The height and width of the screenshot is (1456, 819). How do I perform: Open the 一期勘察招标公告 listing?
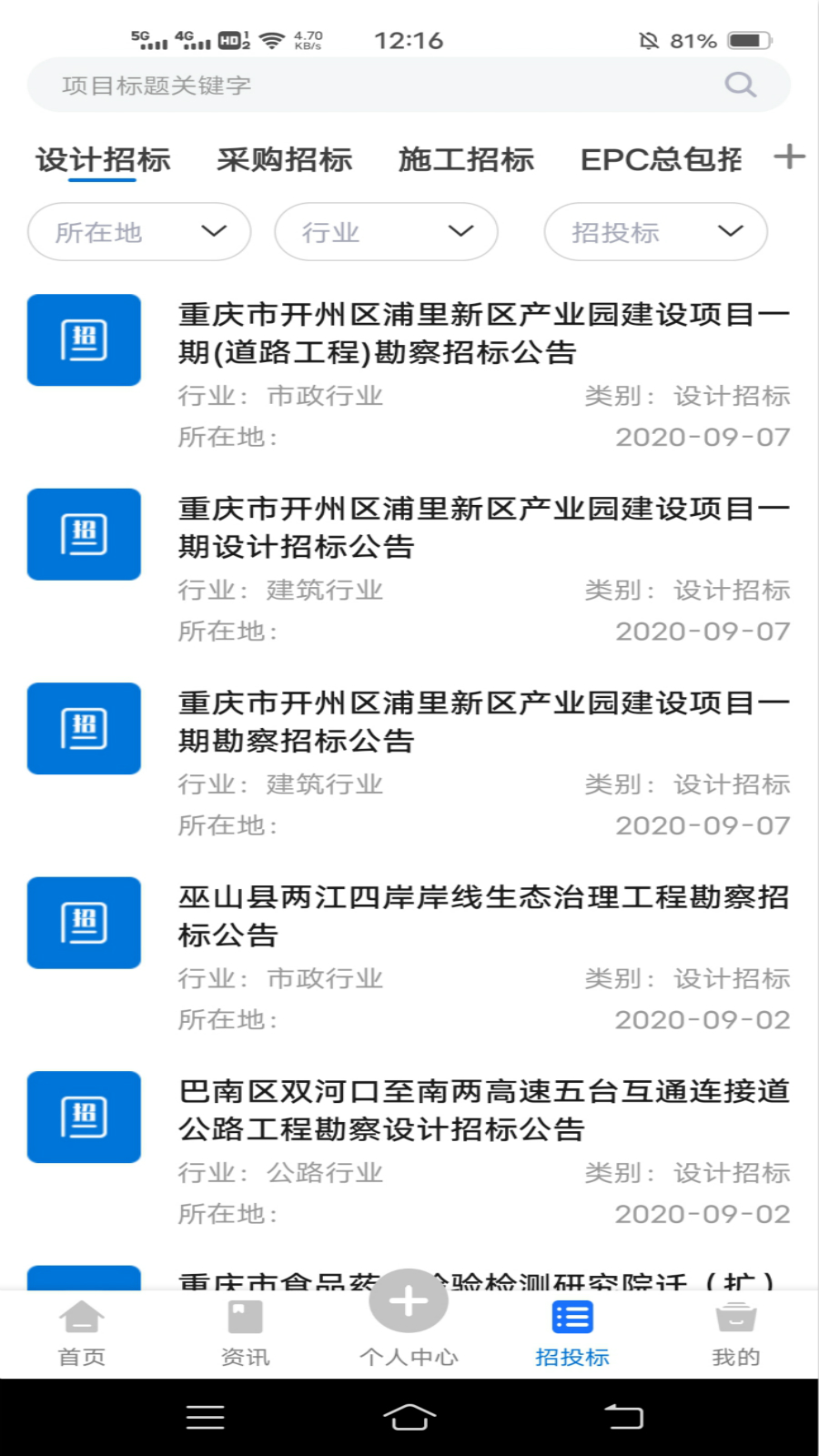482,722
